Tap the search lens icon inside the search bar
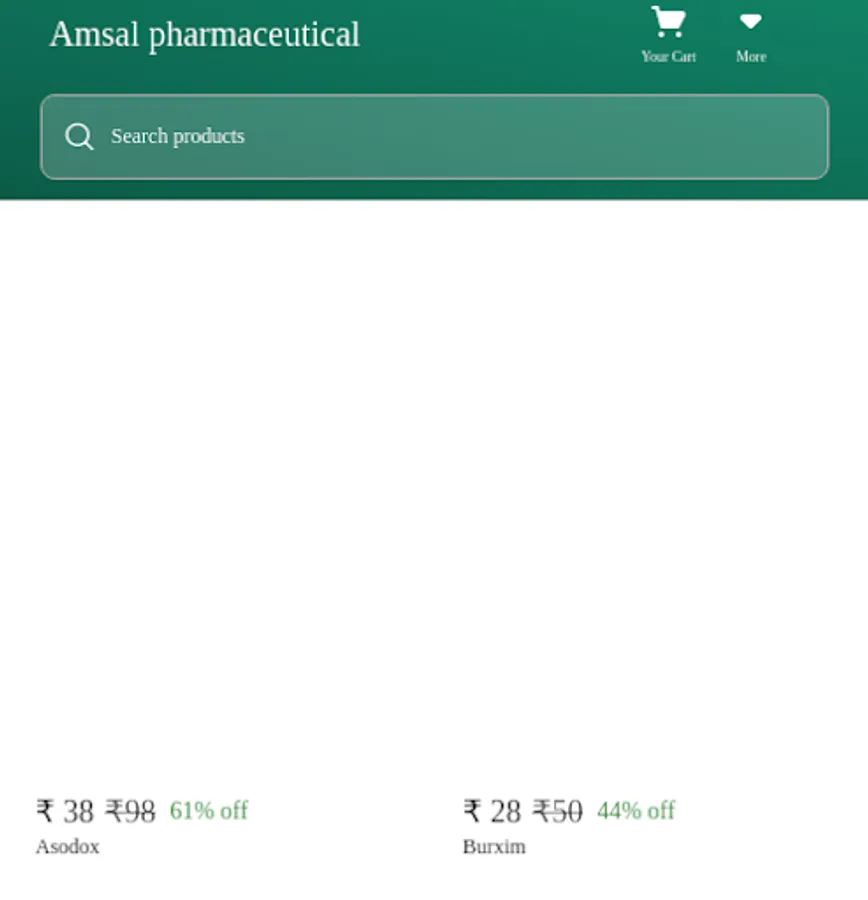 click(x=79, y=136)
